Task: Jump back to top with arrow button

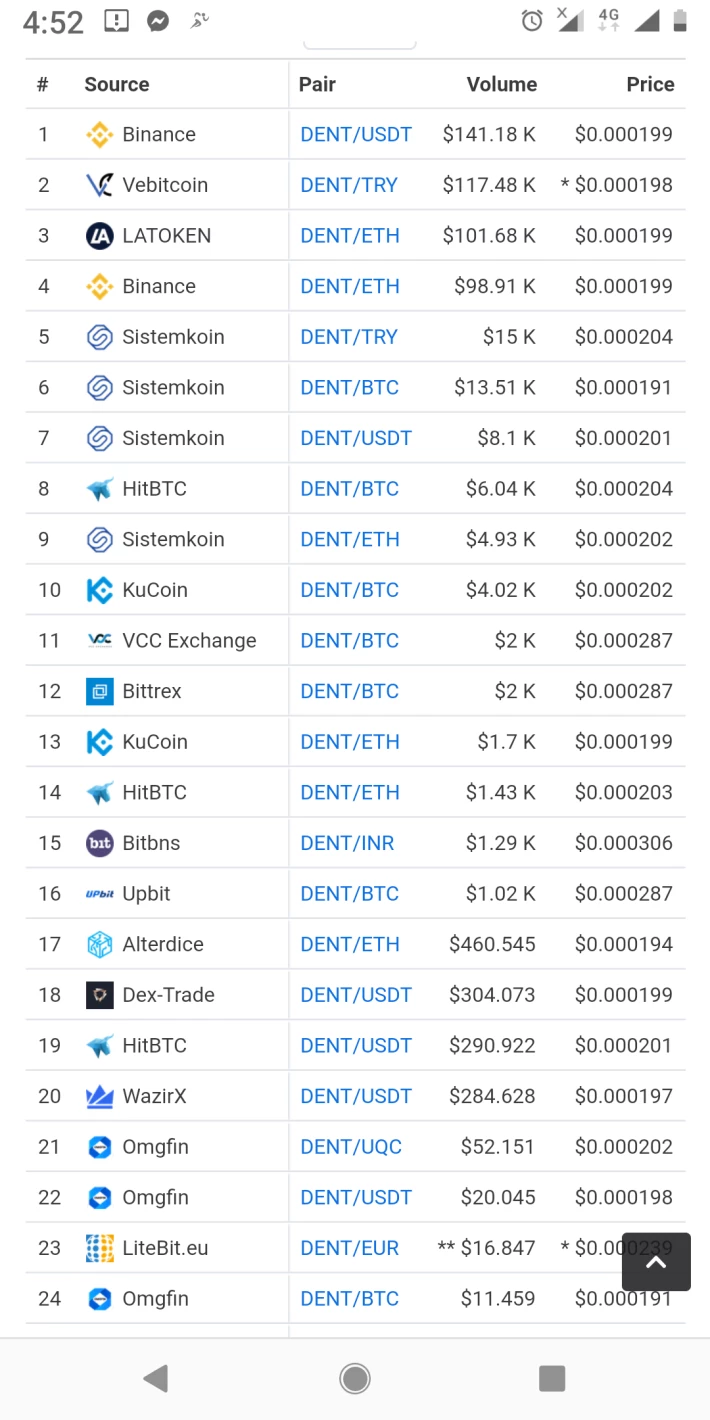Action: pos(656,1262)
